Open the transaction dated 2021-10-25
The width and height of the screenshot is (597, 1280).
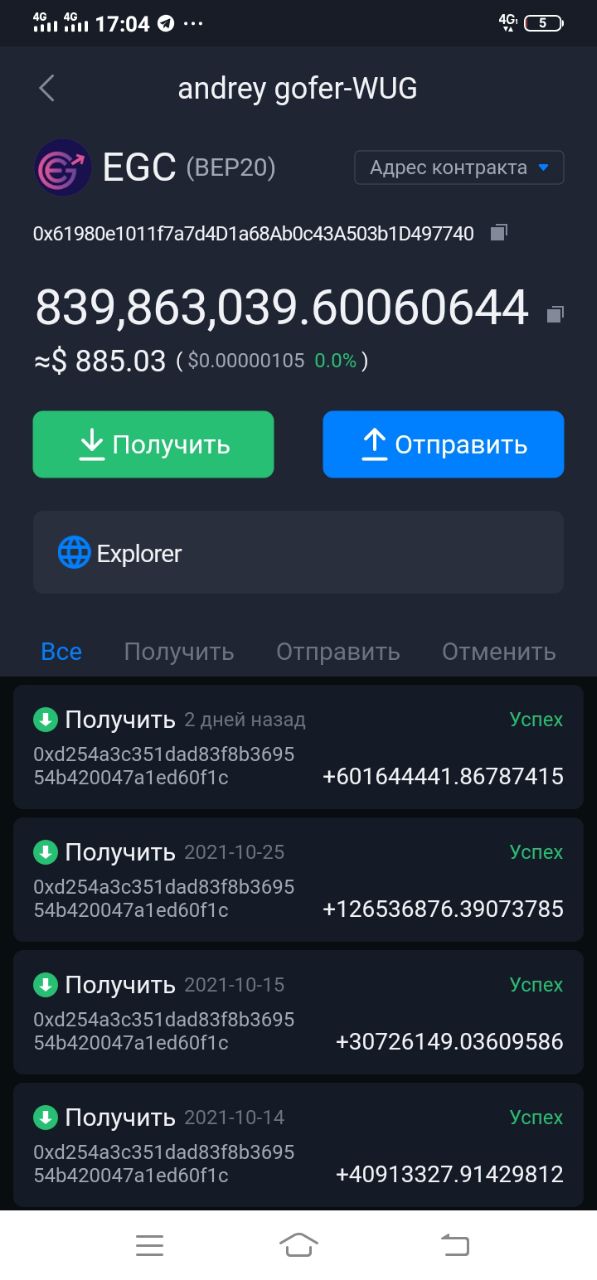click(298, 880)
